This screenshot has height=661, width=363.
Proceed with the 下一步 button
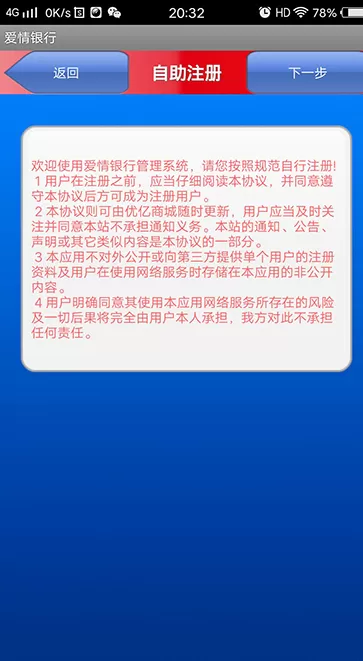tap(305, 73)
